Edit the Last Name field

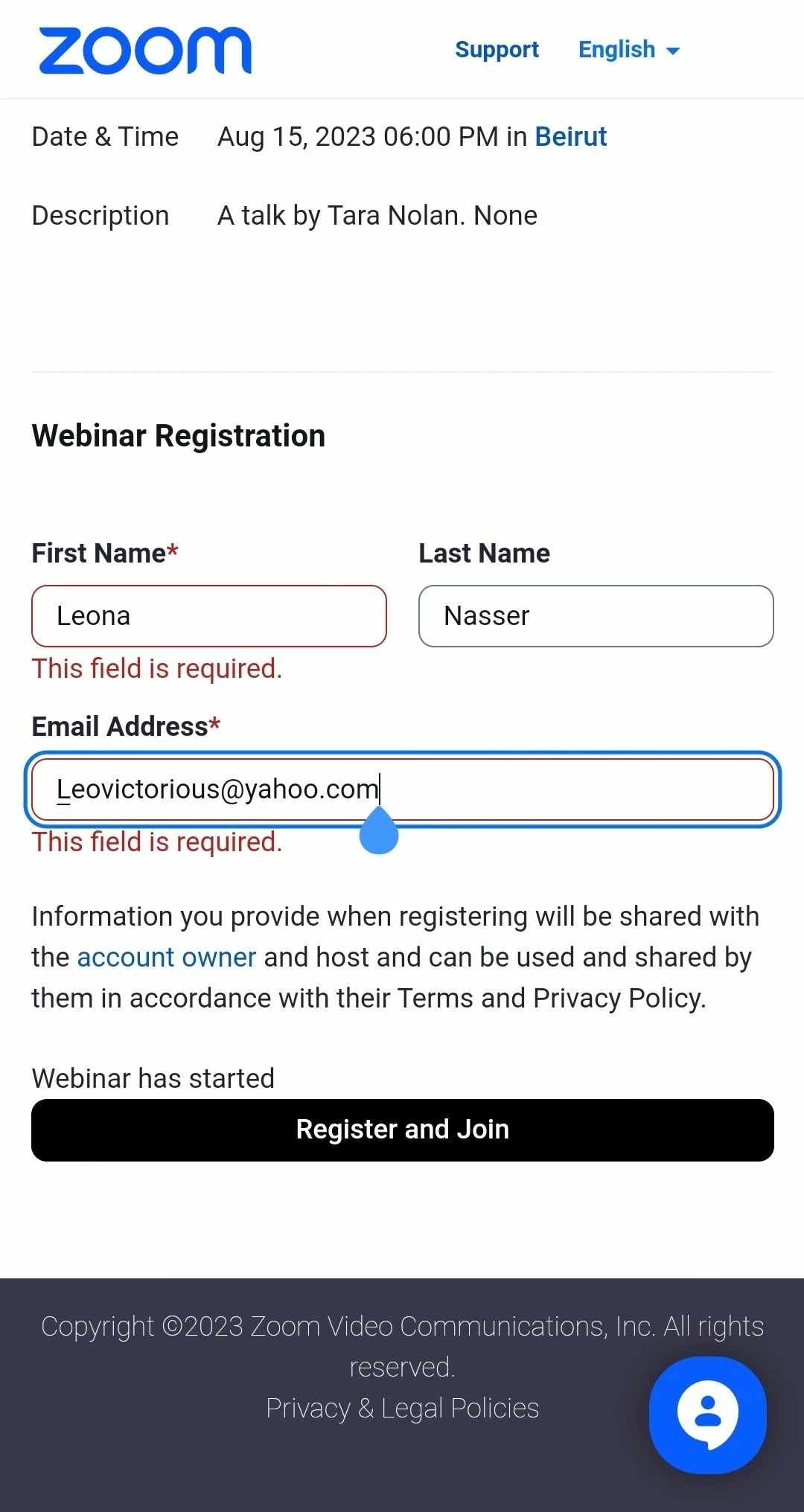596,616
